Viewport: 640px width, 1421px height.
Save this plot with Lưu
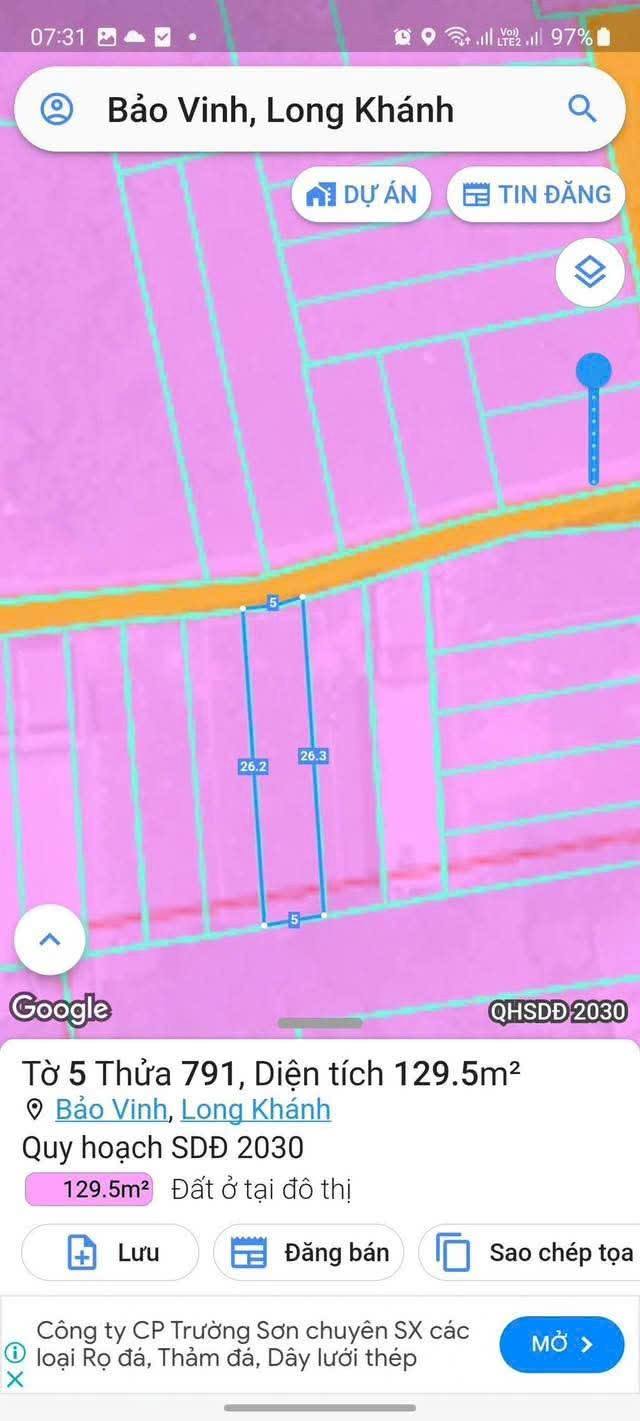click(110, 1252)
